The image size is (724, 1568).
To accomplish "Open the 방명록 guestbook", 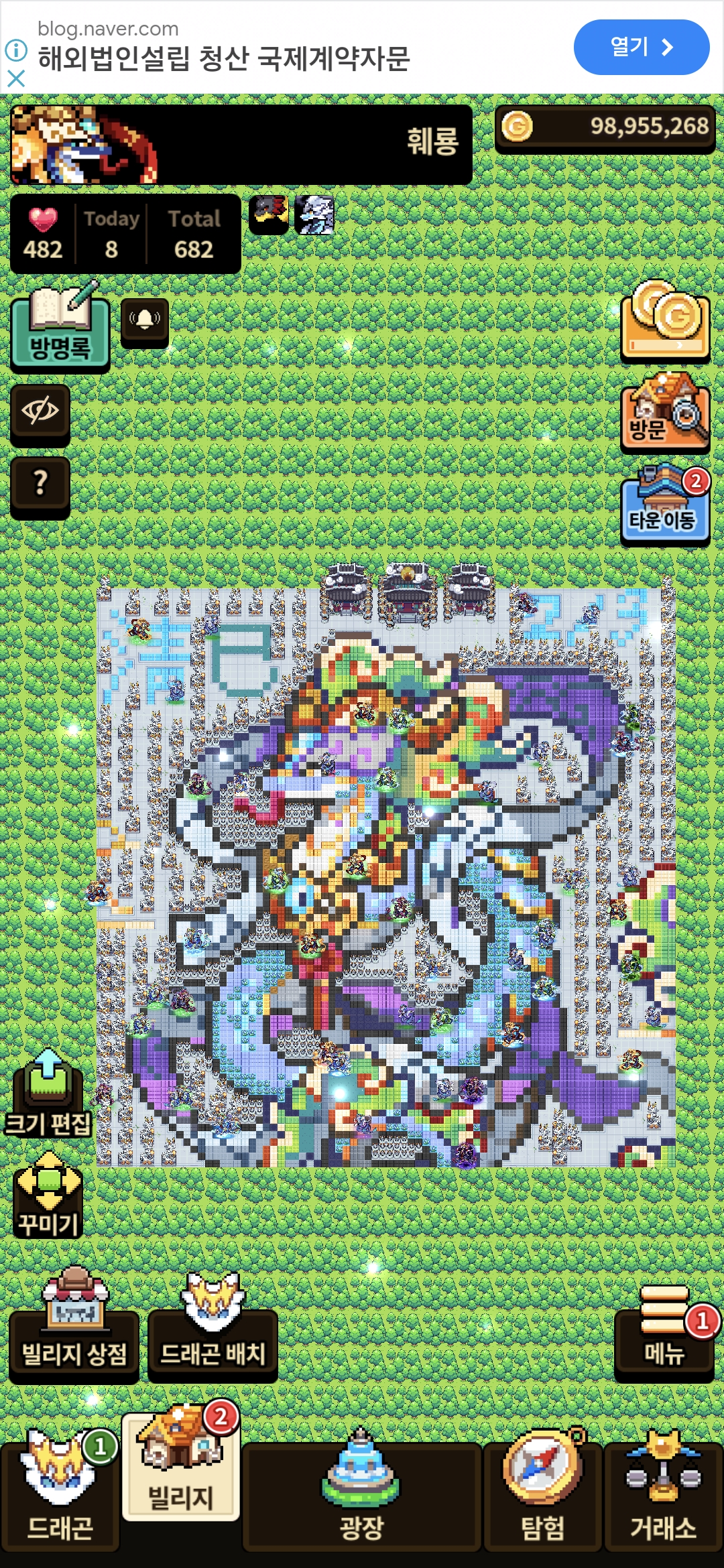I will click(x=60, y=328).
